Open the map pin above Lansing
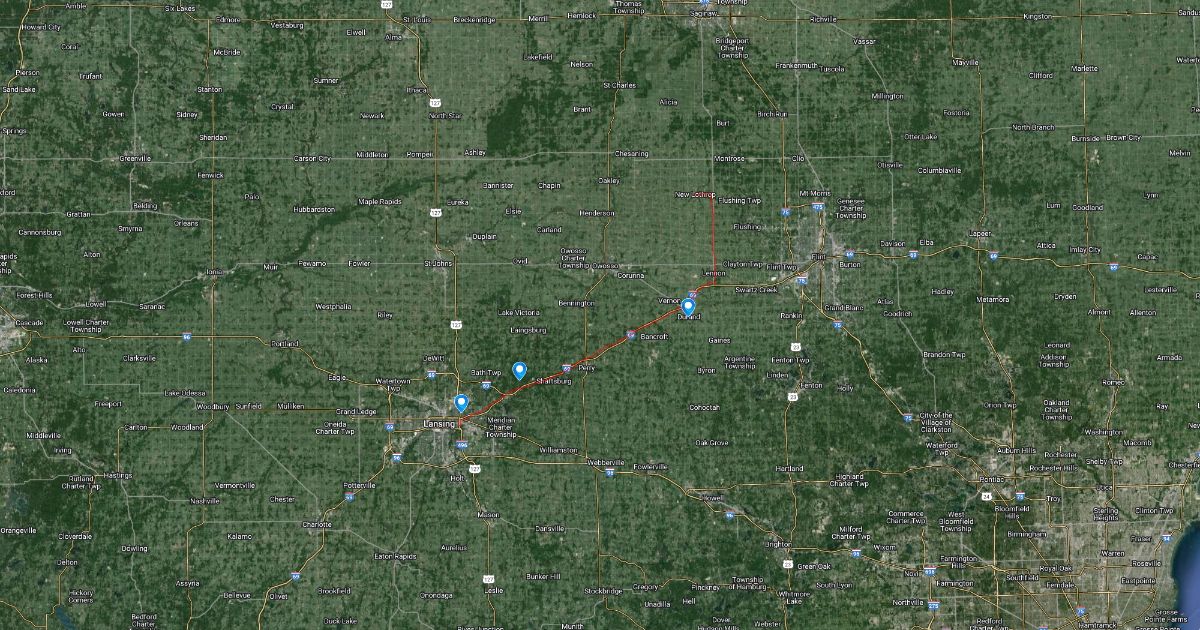This screenshot has width=1200, height=630. coord(460,403)
